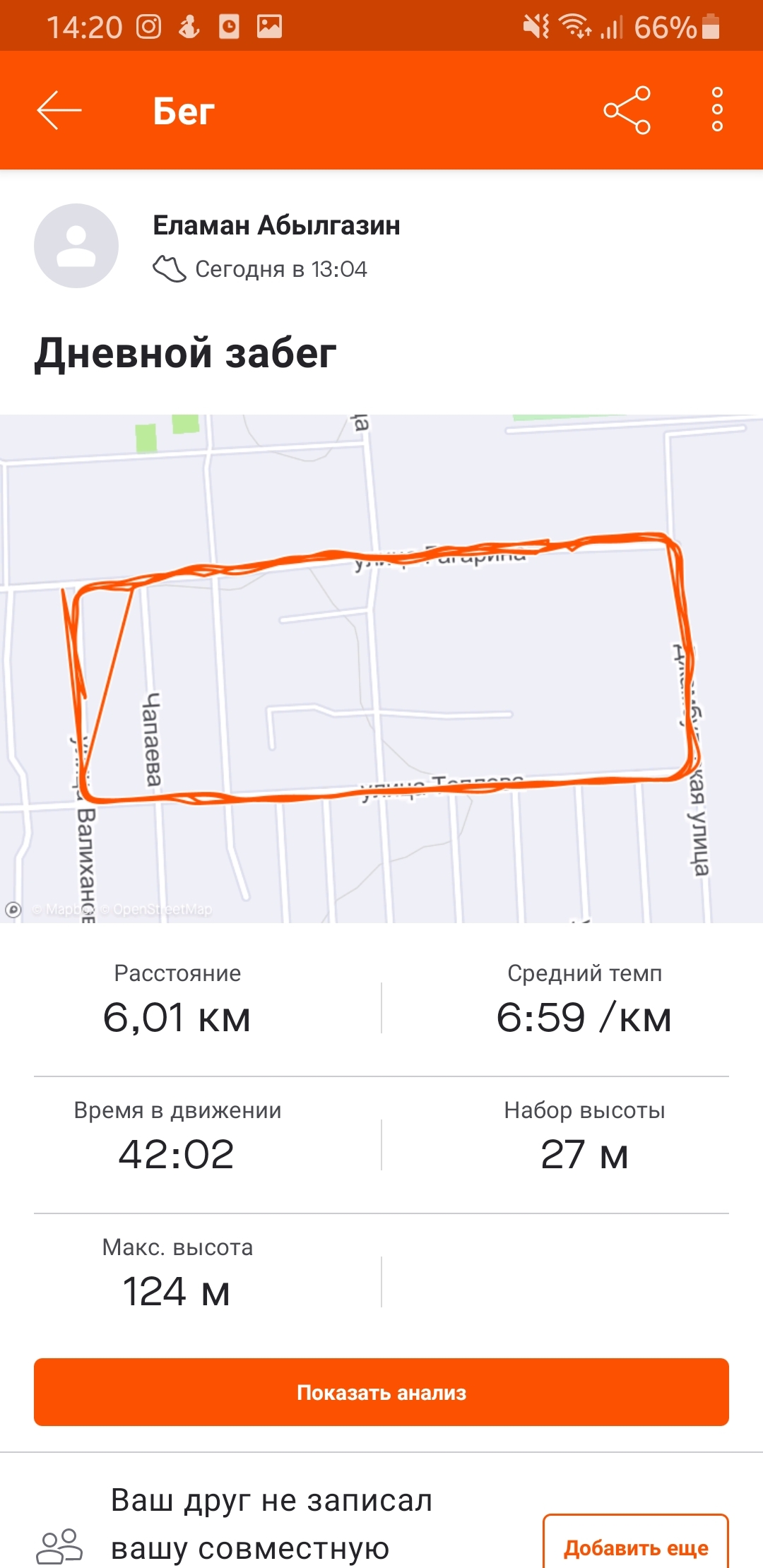
Task: Share this run activity
Action: (627, 110)
